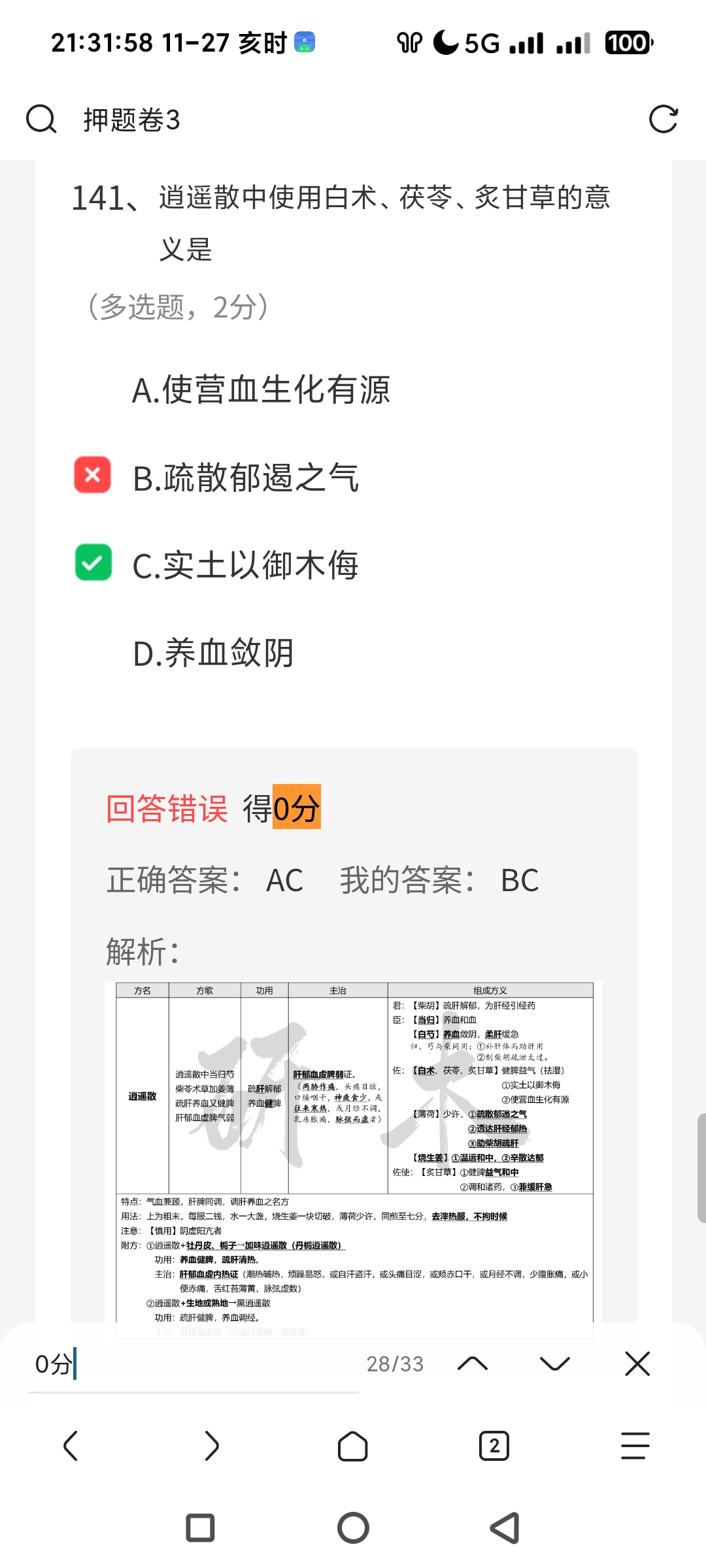Screen dimensions: 706x1568
Task: Open the tab switcher showing 2 tabs
Action: (494, 1446)
